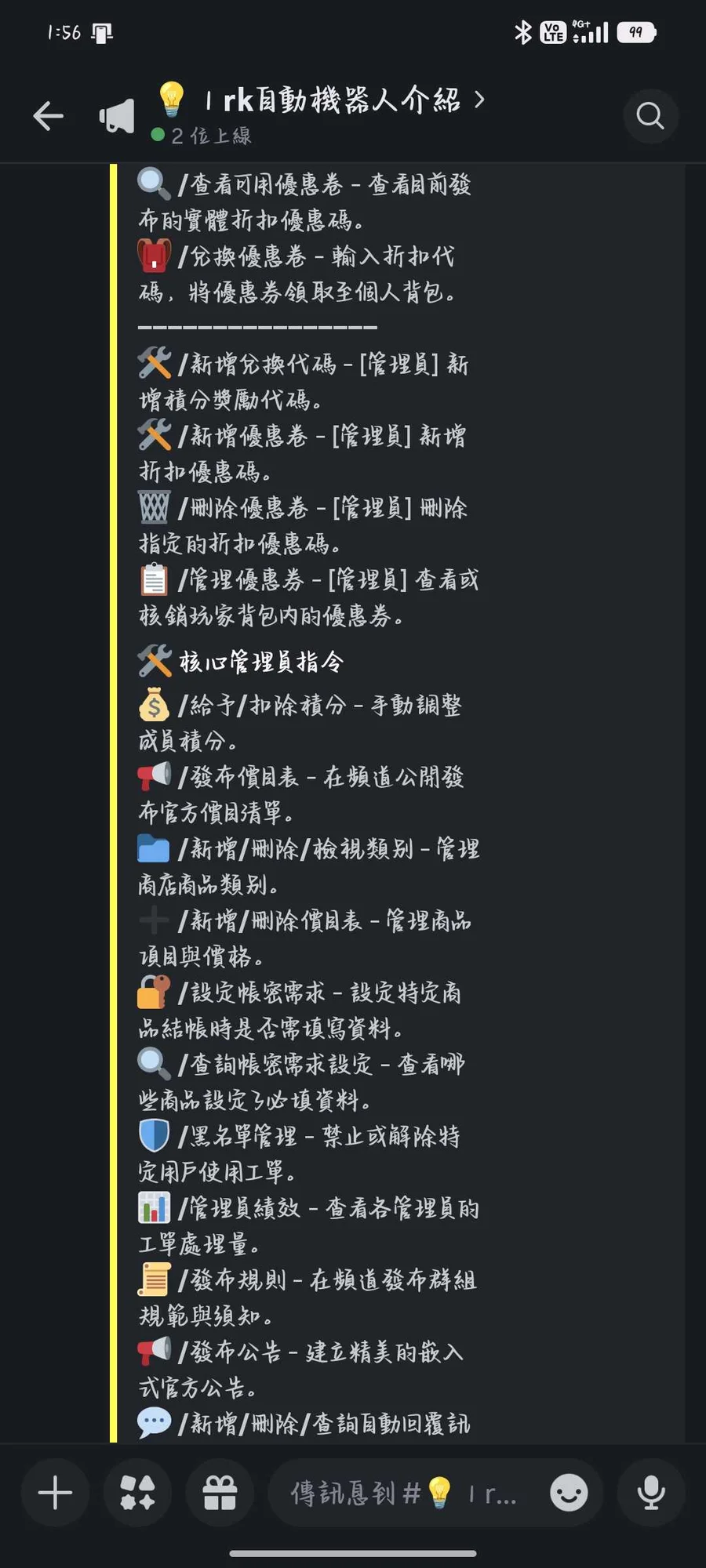This screenshot has width=706, height=1568.
Task: Open the emoji picker
Action: 569,1493
